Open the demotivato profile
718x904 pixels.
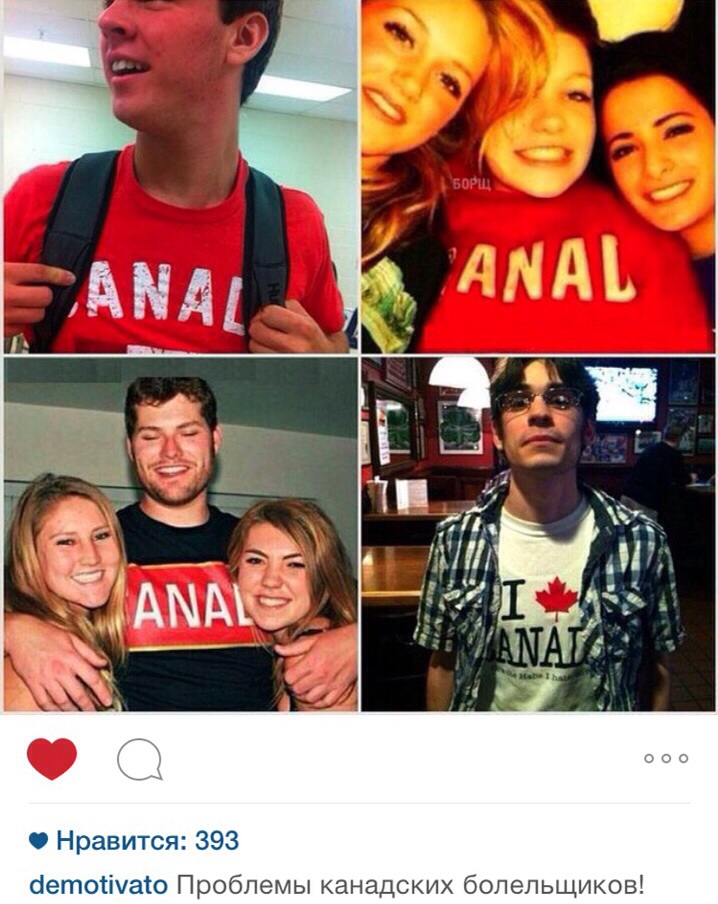[100, 886]
